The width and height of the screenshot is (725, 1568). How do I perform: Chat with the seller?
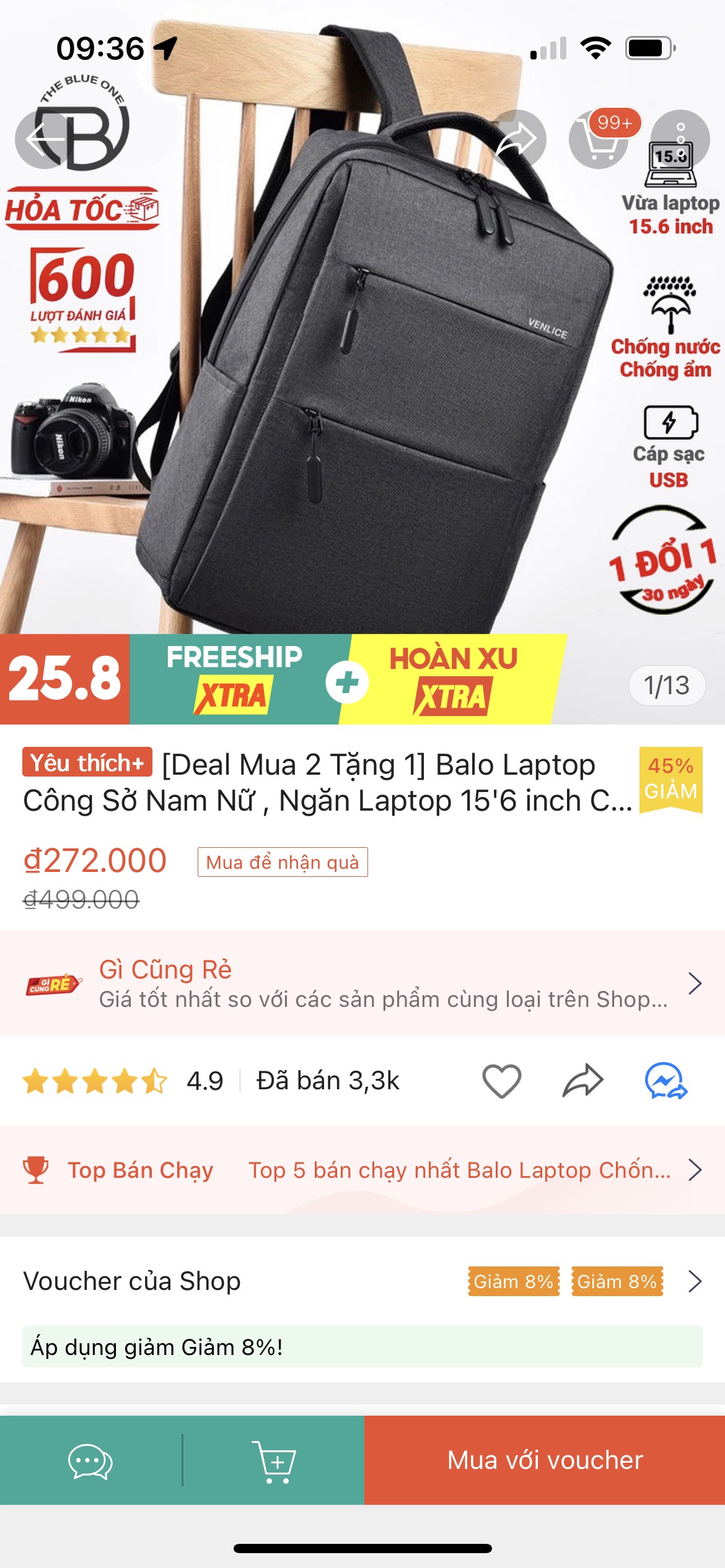pos(90,1461)
